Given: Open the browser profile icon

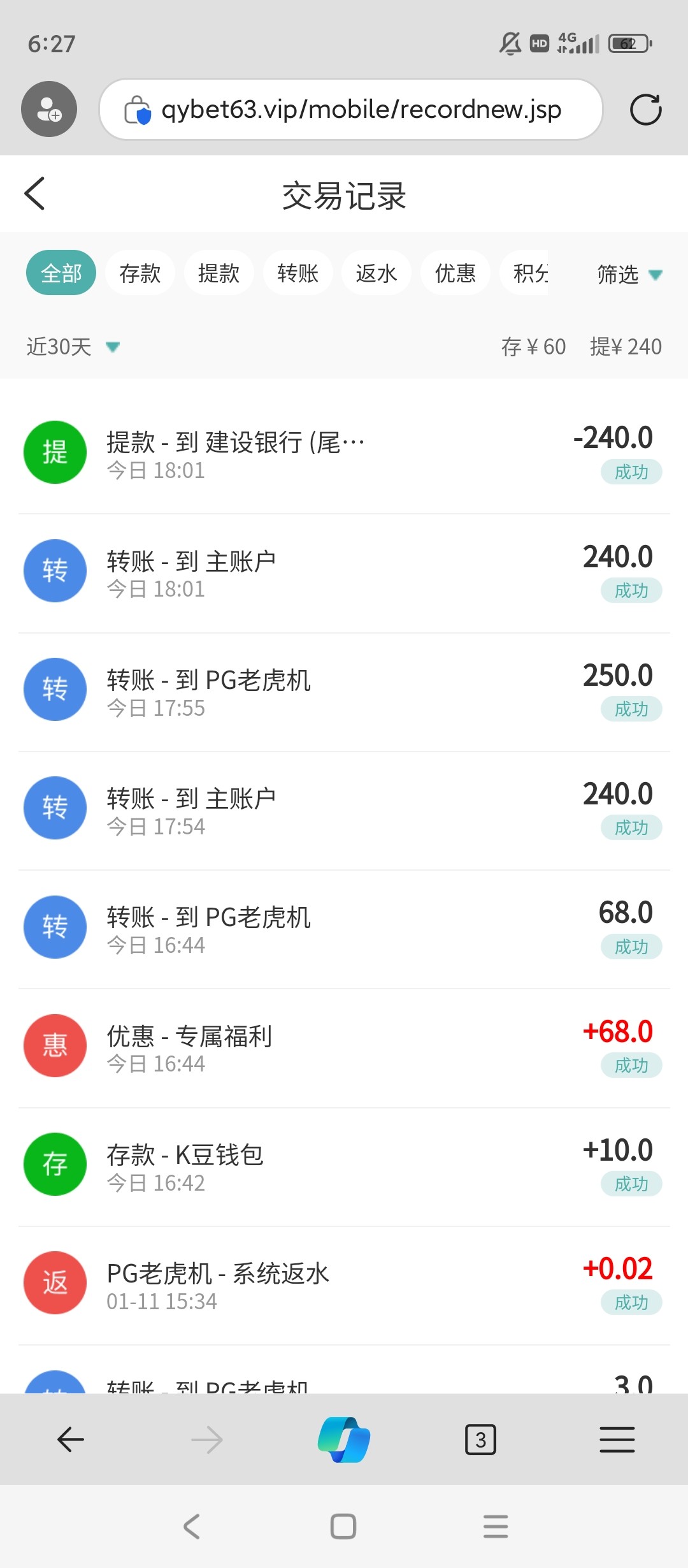Looking at the screenshot, I should tap(49, 109).
